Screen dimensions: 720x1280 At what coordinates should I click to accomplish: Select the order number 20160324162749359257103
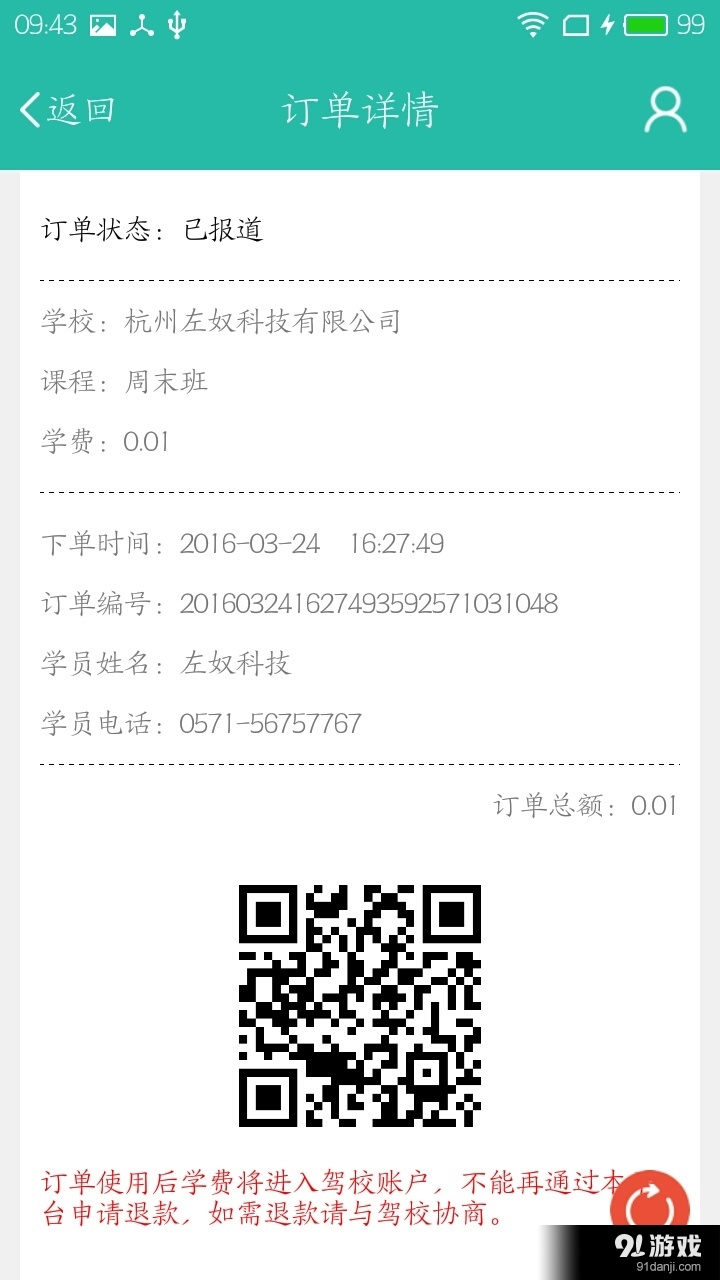(x=370, y=603)
